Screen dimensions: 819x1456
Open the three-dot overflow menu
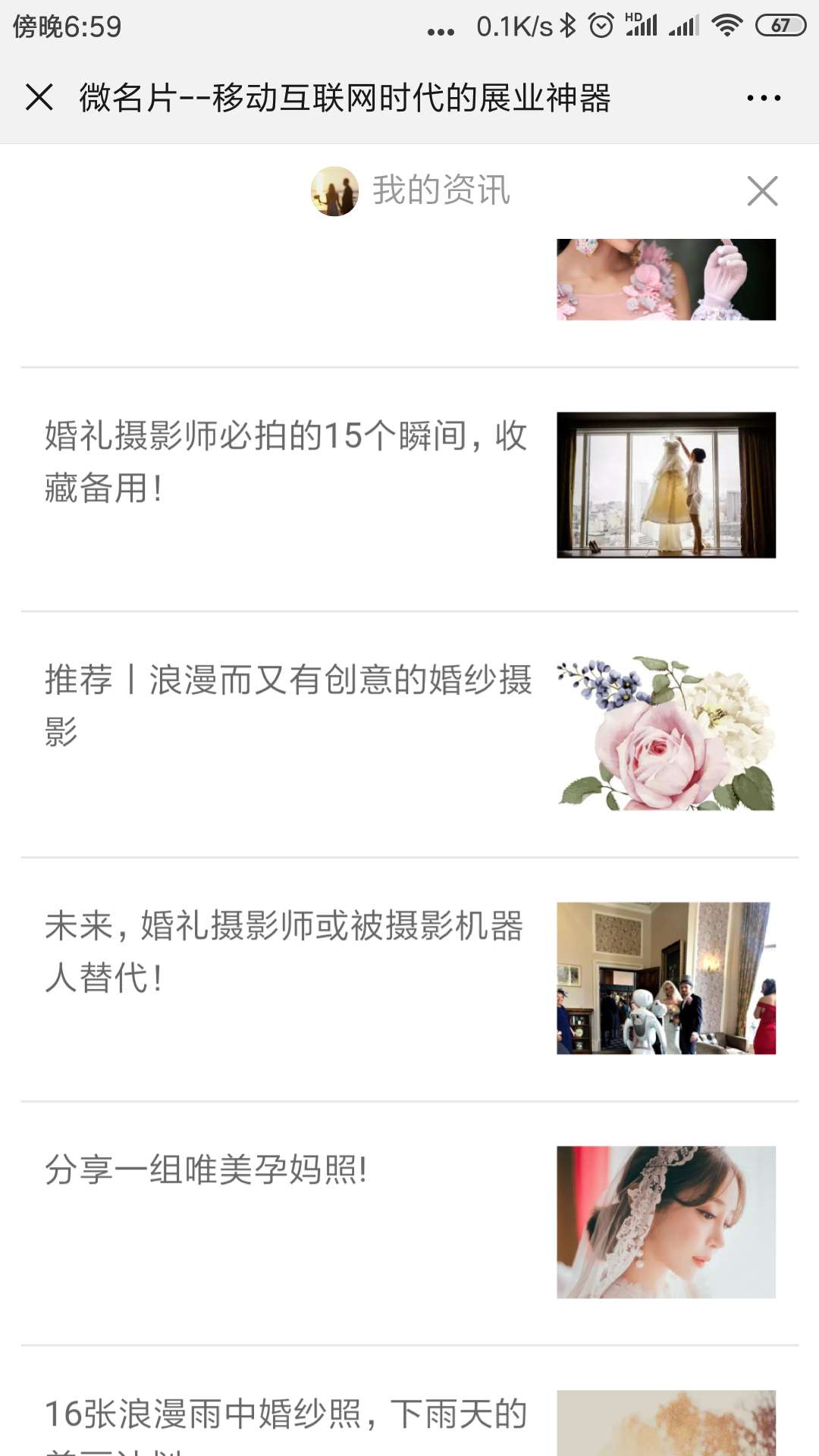[x=763, y=98]
